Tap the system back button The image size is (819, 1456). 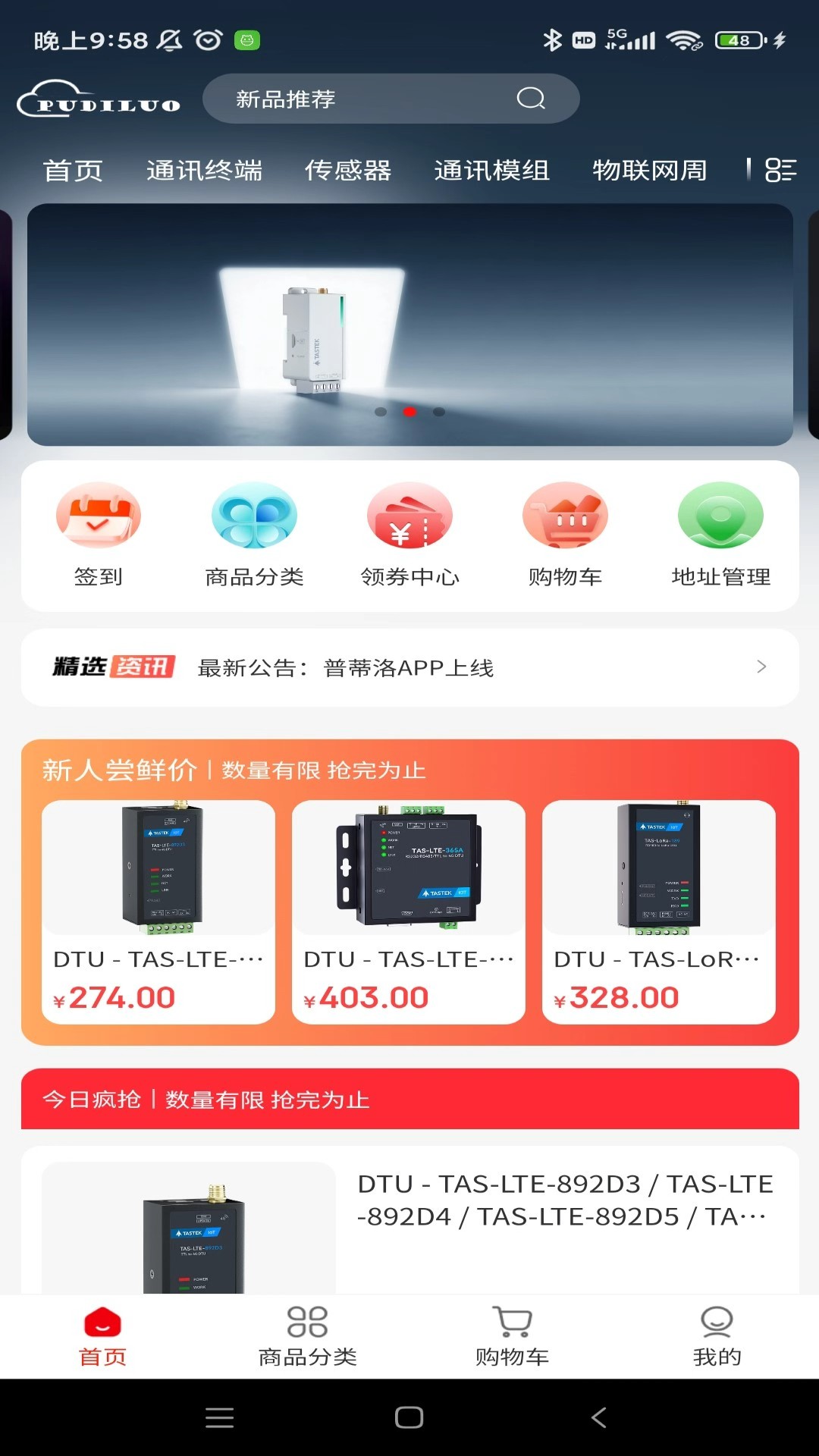[599, 1417]
